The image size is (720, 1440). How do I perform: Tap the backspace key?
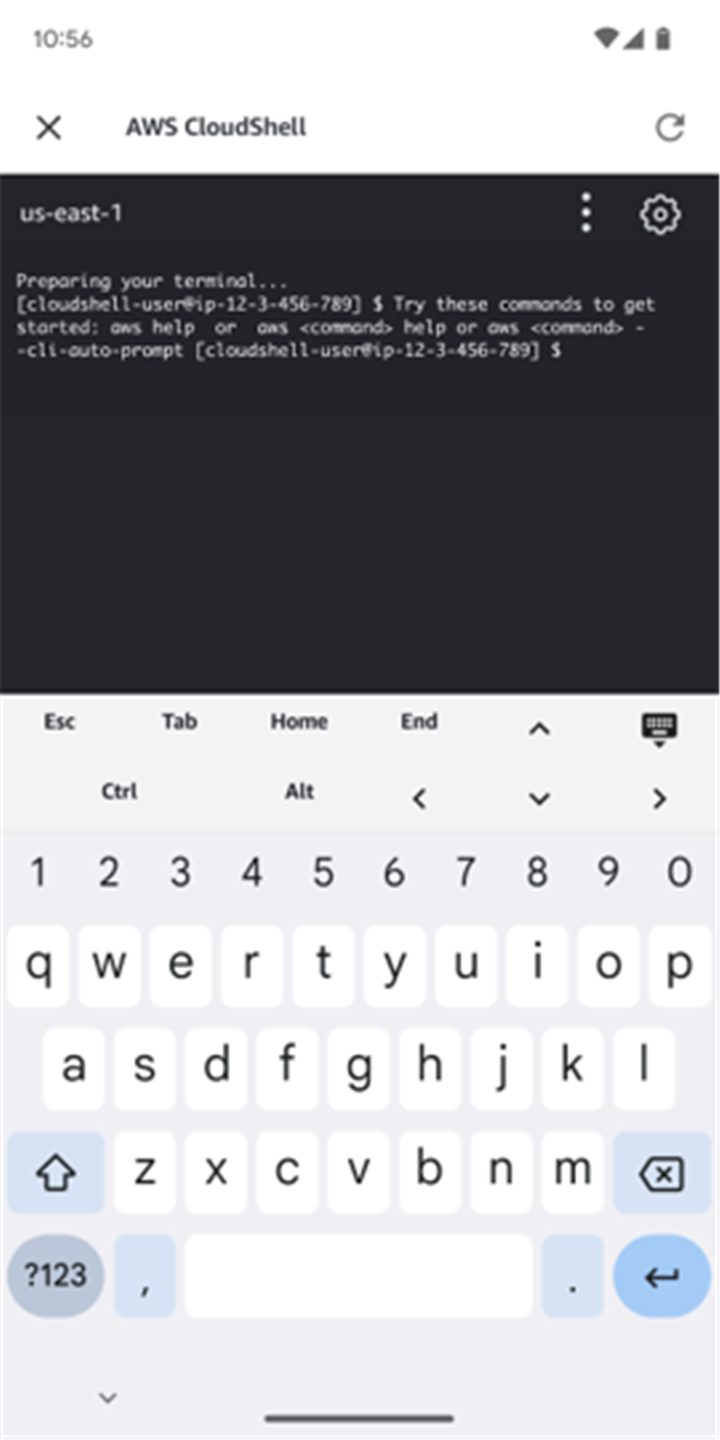tap(661, 1172)
